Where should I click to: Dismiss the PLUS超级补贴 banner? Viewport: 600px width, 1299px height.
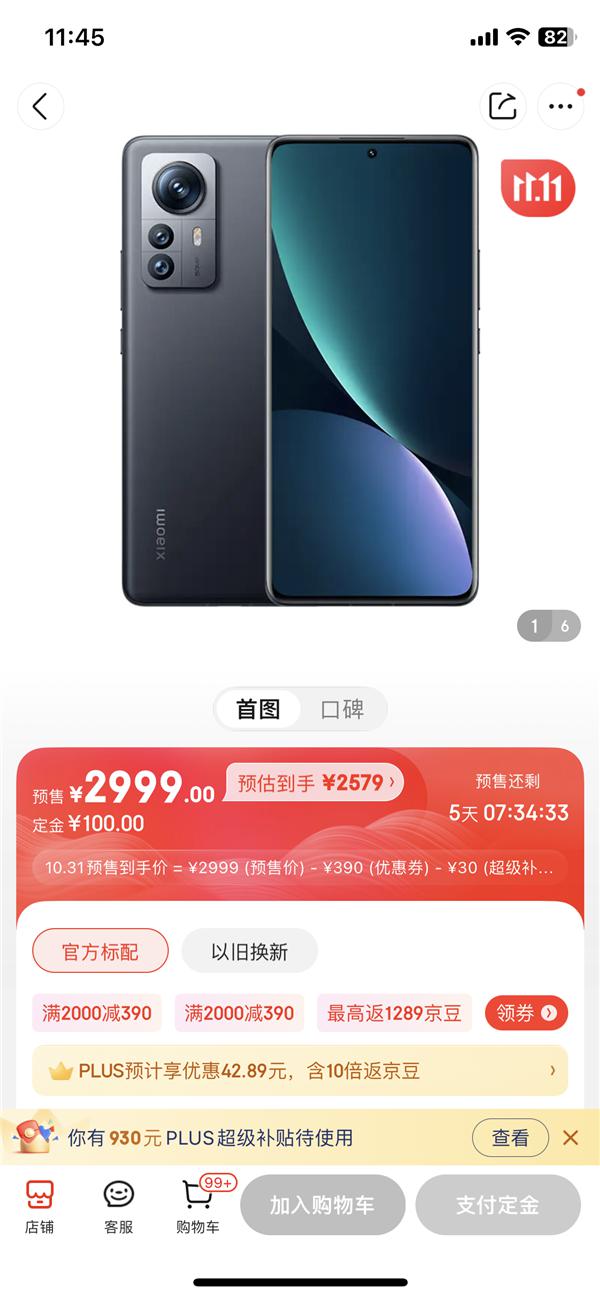pyautogui.click(x=570, y=1138)
